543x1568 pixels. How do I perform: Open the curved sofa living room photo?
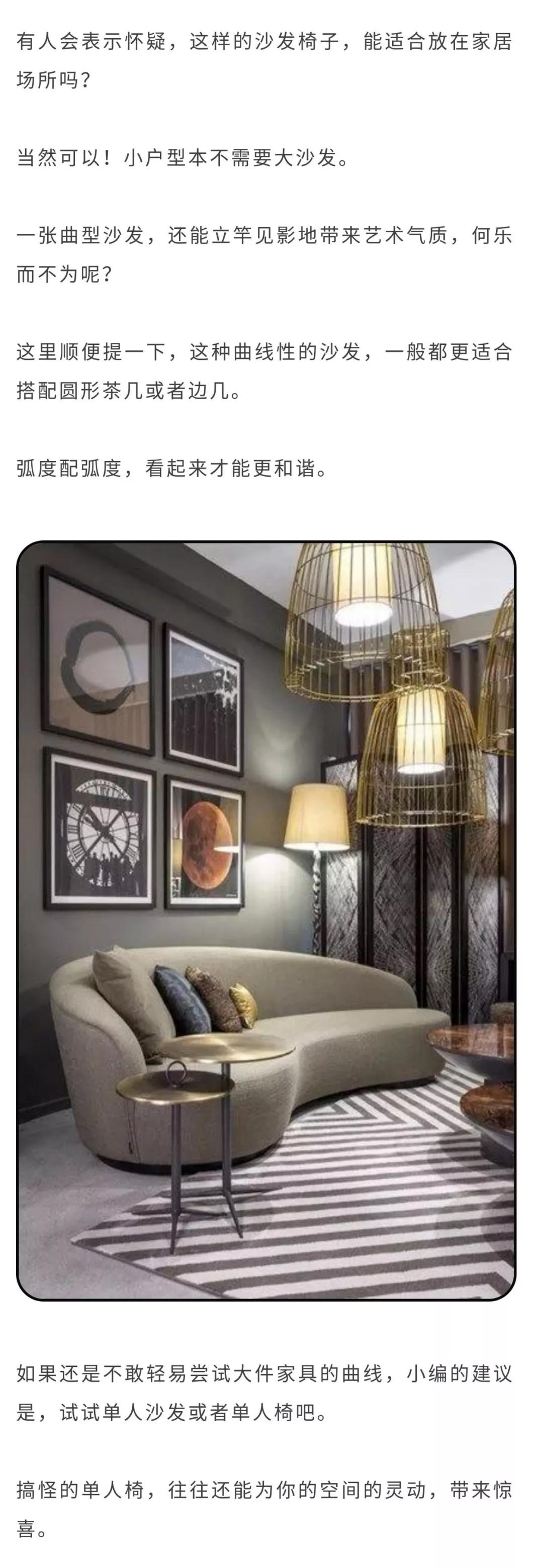coord(266,920)
